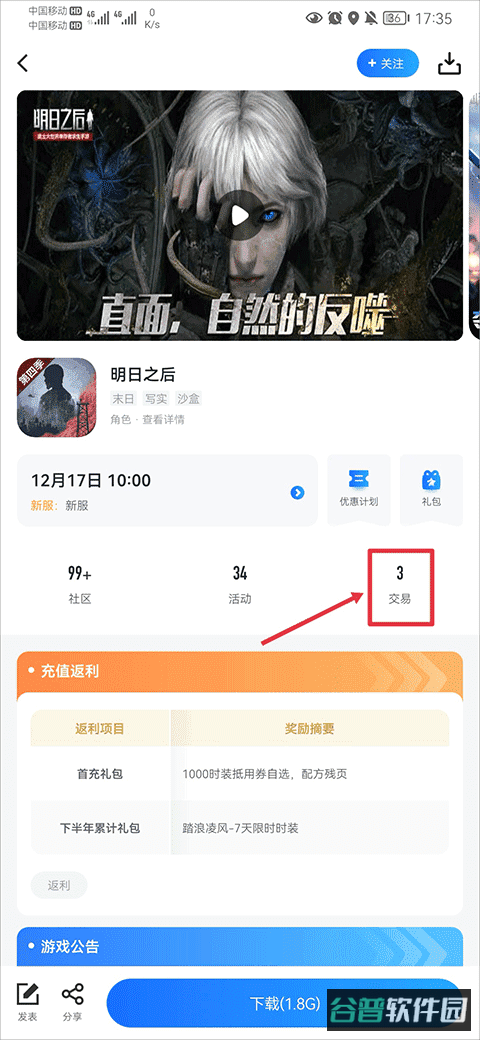Open the downloads manager icon
The width and height of the screenshot is (480, 1040).
click(450, 64)
